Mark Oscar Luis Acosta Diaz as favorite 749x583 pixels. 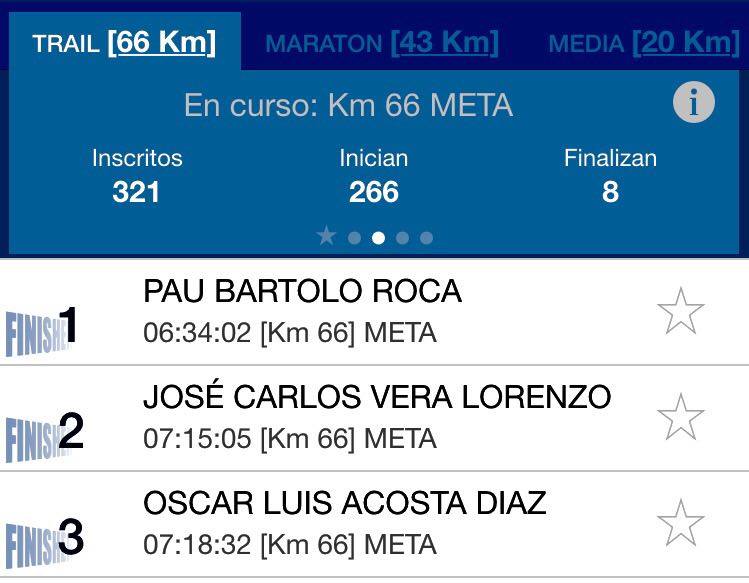681,523
